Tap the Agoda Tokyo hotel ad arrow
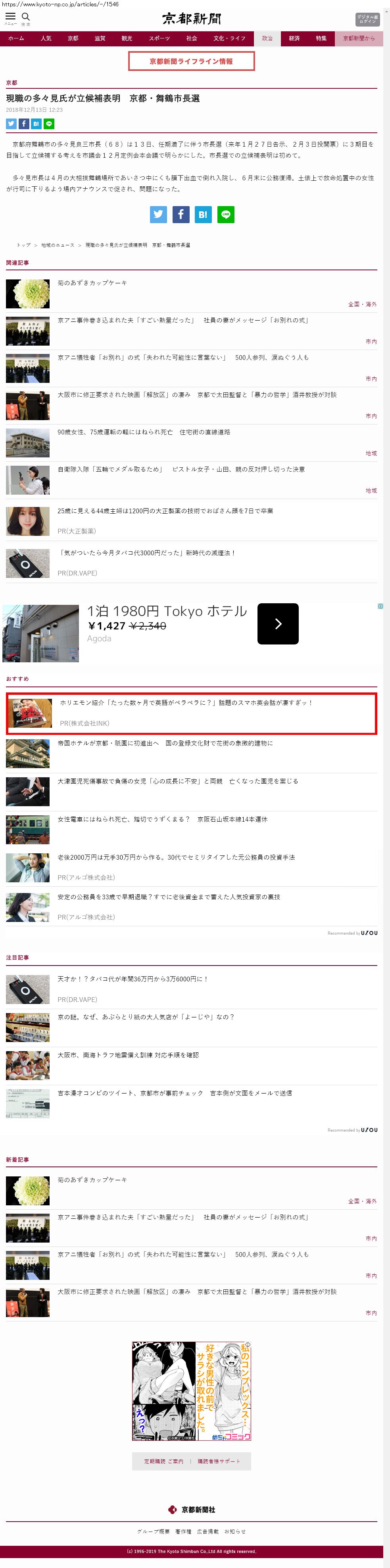This screenshot has width=390, height=1568. click(x=278, y=624)
